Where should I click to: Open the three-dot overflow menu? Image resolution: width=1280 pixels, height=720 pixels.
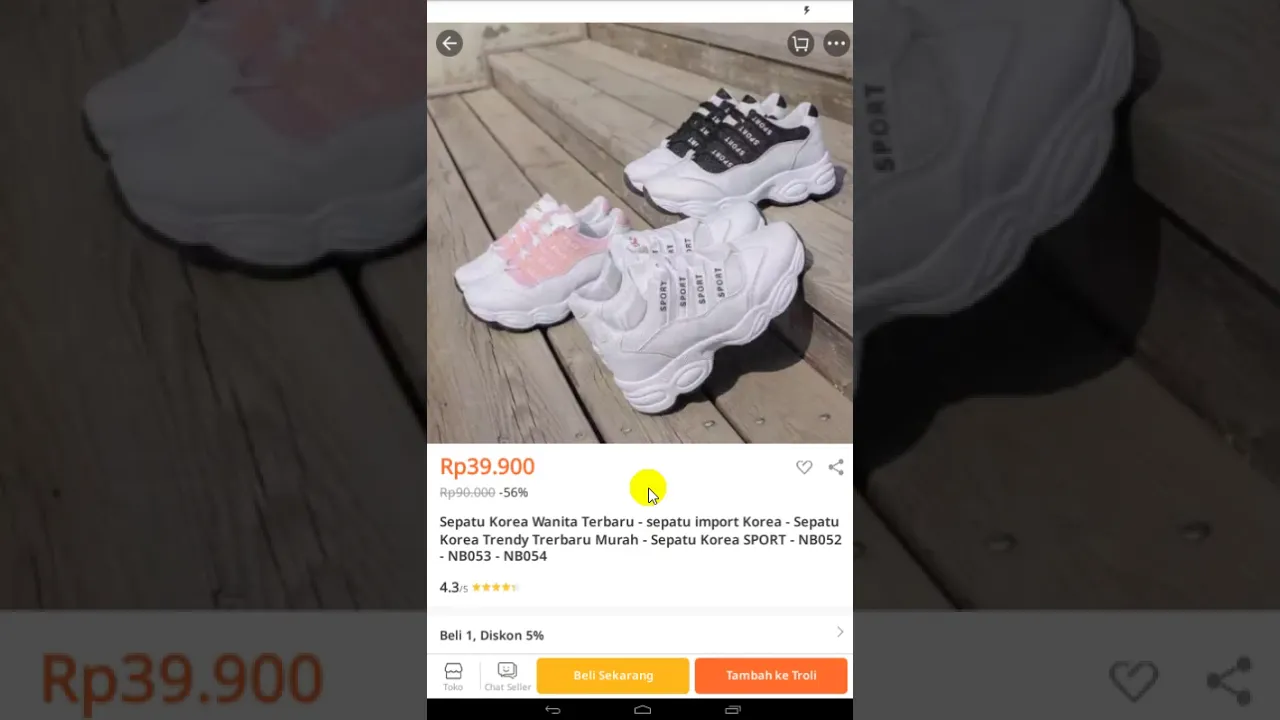pyautogui.click(x=836, y=43)
